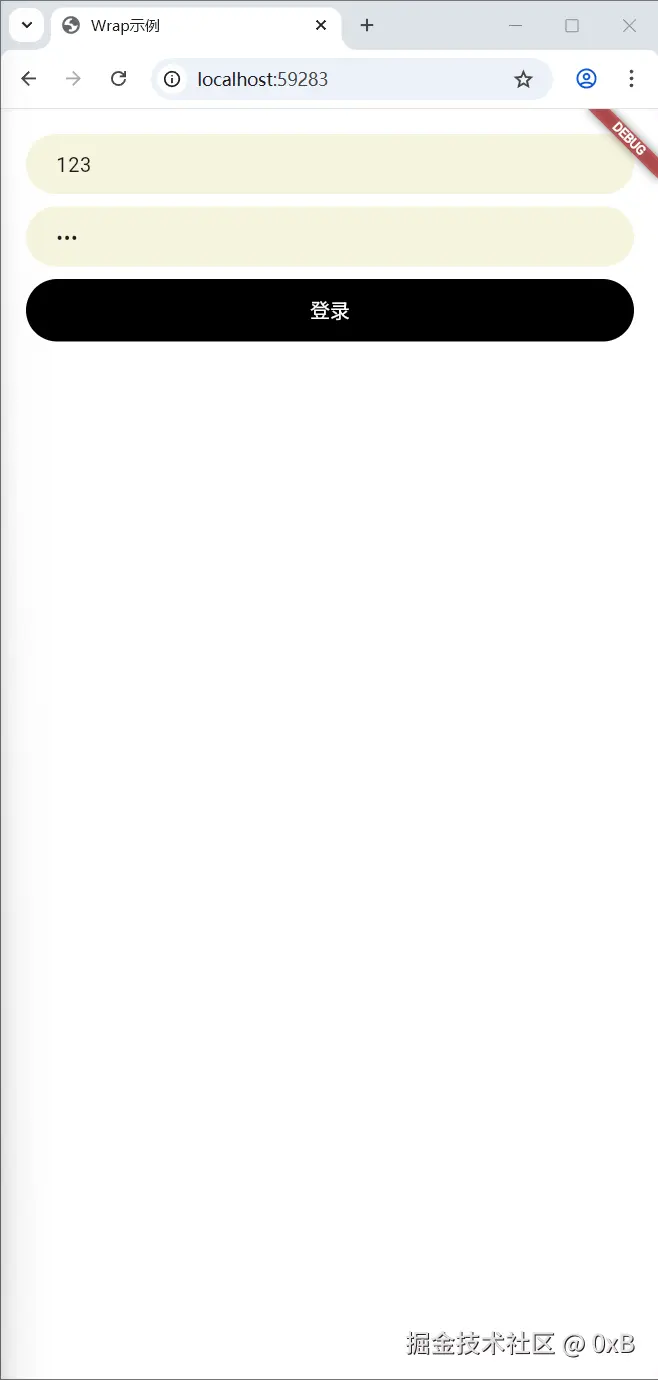Screen dimensions: 658x1380
Task: Reload the page in the browser
Action: click(118, 79)
